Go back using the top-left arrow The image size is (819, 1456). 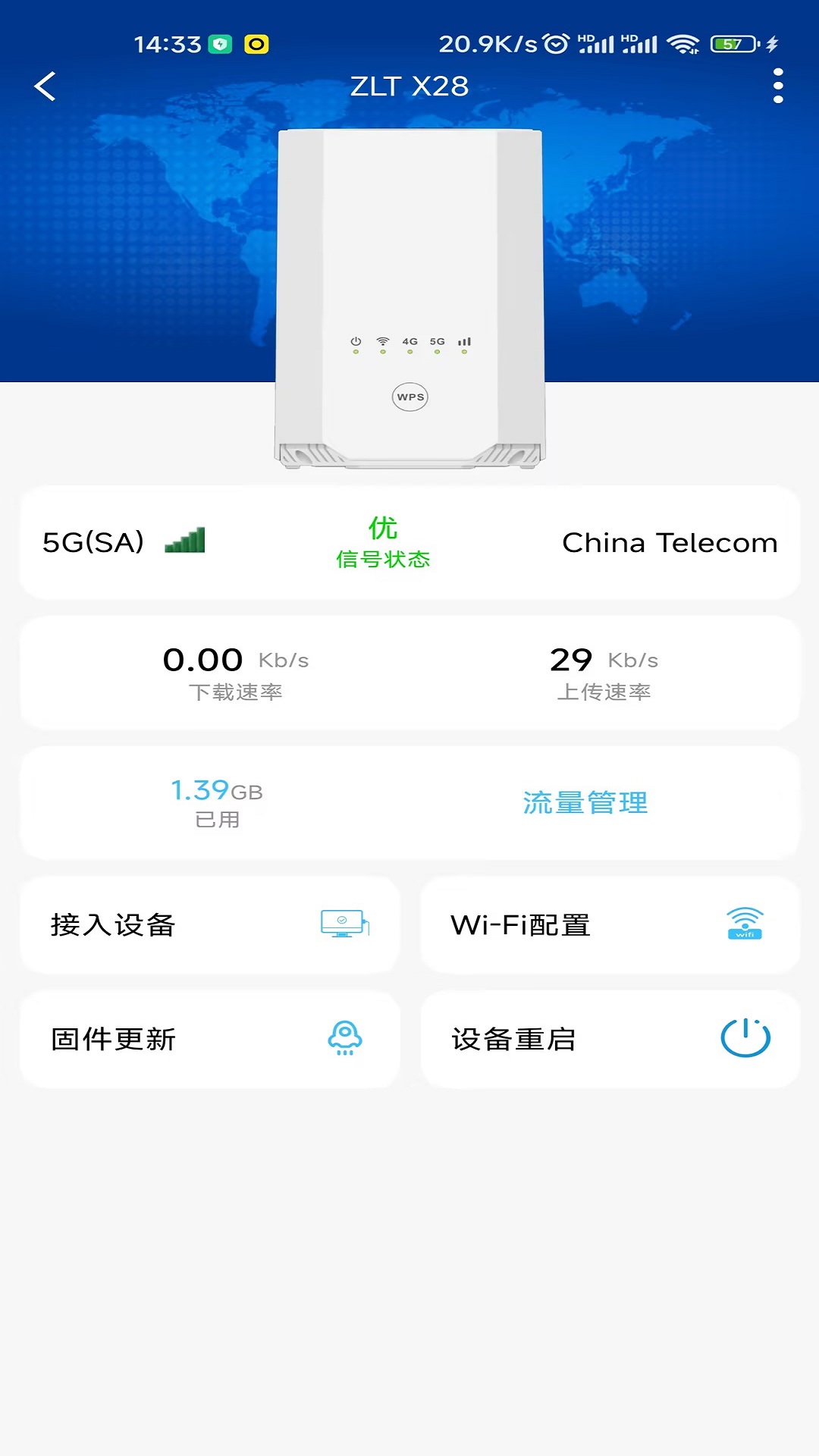click(45, 86)
